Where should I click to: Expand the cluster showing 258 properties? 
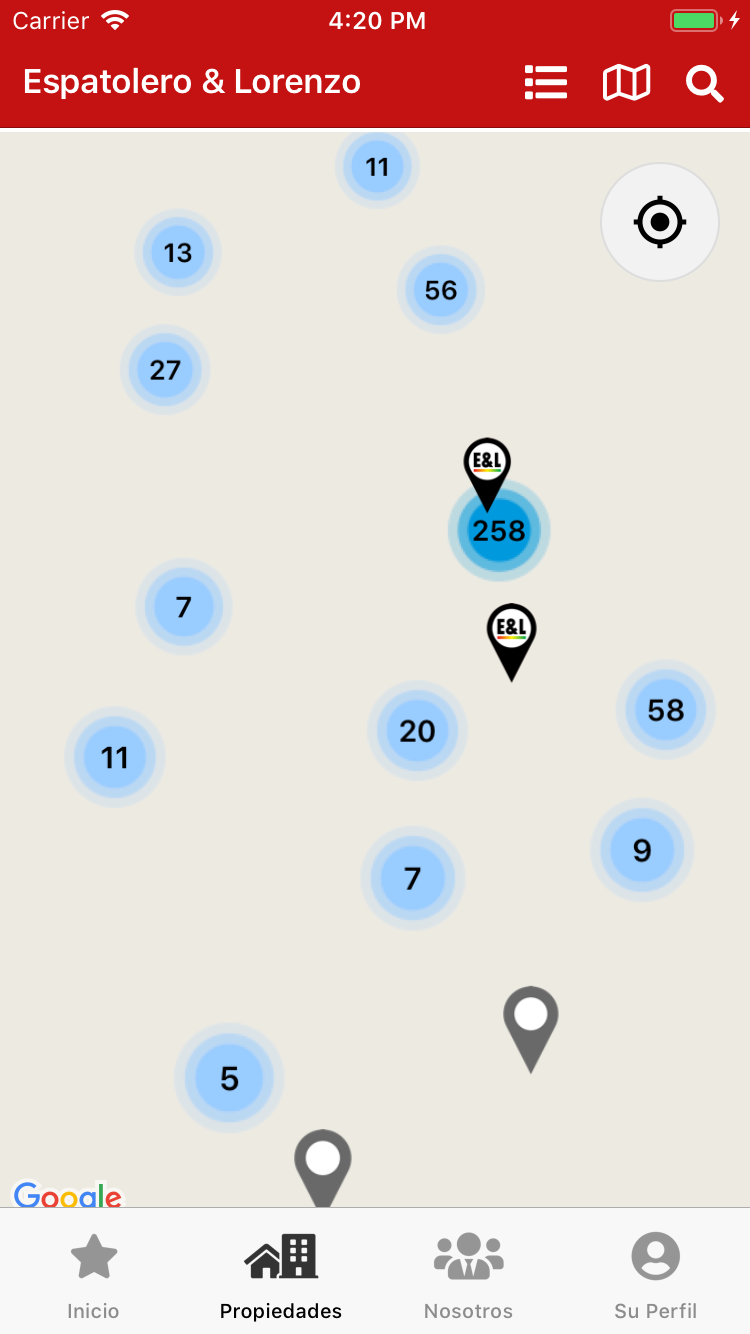[x=499, y=531]
